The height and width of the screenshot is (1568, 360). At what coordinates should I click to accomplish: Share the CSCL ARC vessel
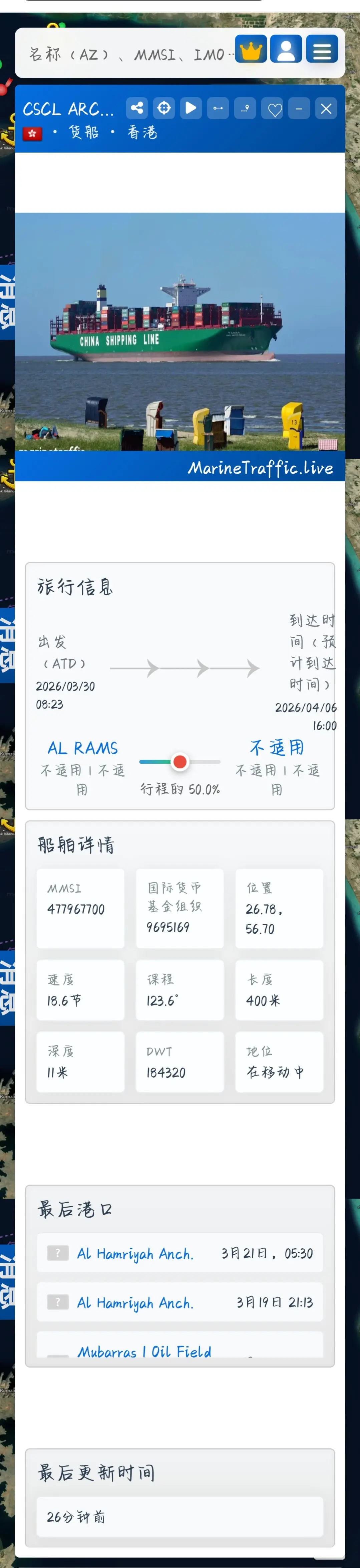pos(137,108)
